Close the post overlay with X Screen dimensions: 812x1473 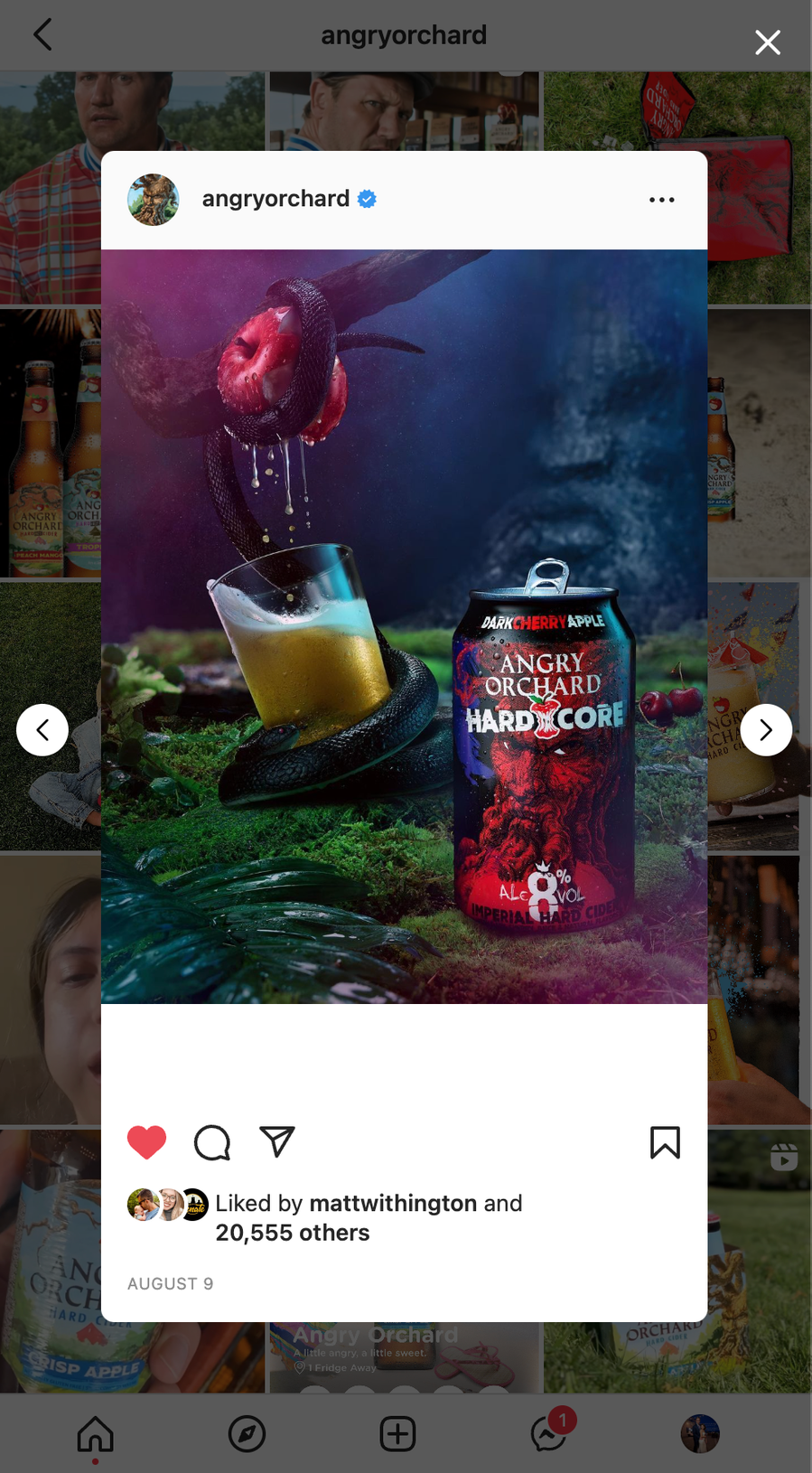click(767, 42)
